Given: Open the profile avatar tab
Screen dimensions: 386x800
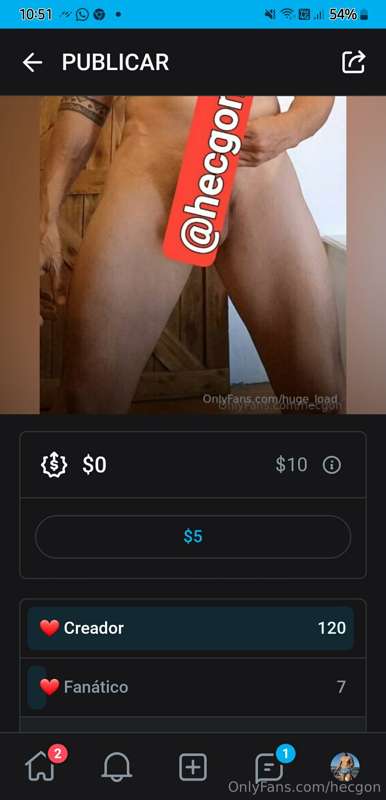Looking at the screenshot, I should [345, 767].
